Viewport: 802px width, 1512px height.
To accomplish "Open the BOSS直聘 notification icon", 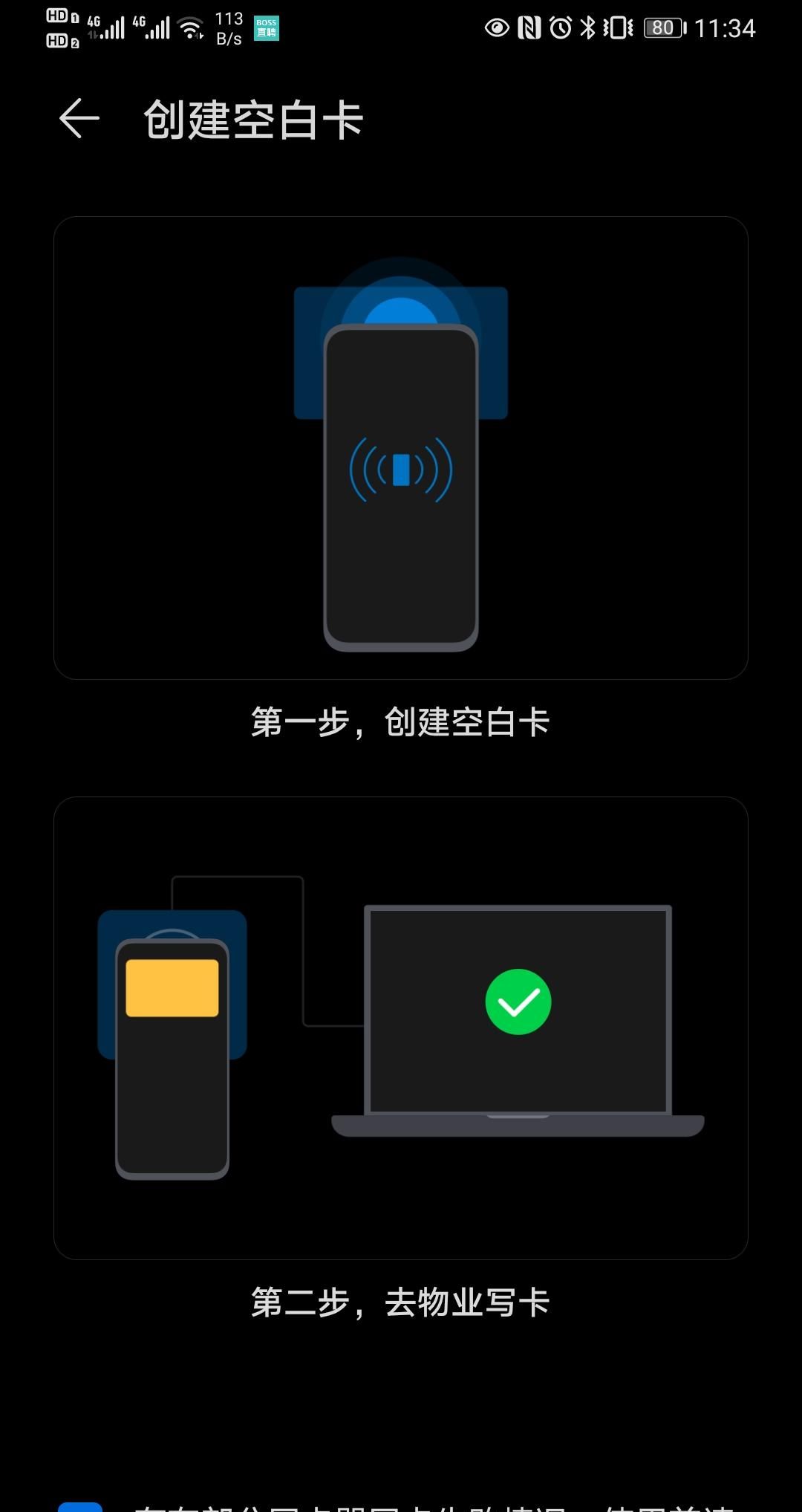I will (265, 27).
